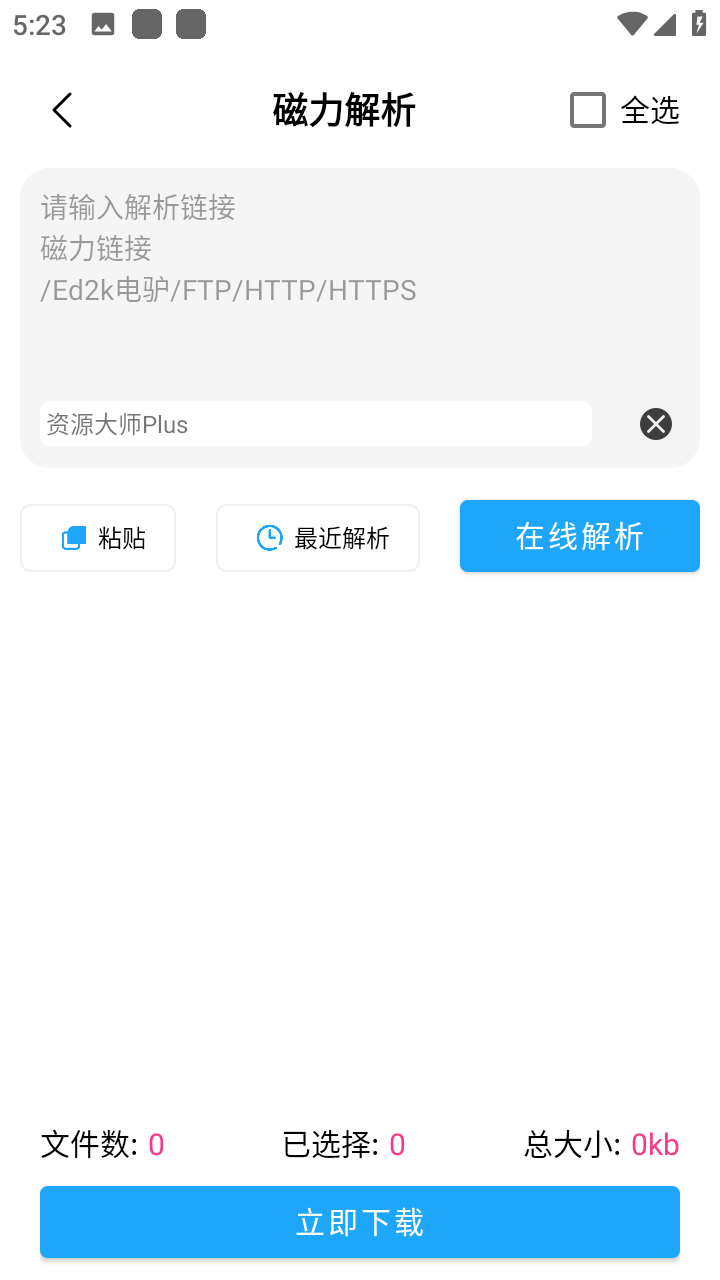Go back using the arrow icon
This screenshot has height=1280, width=720.
[x=62, y=110]
